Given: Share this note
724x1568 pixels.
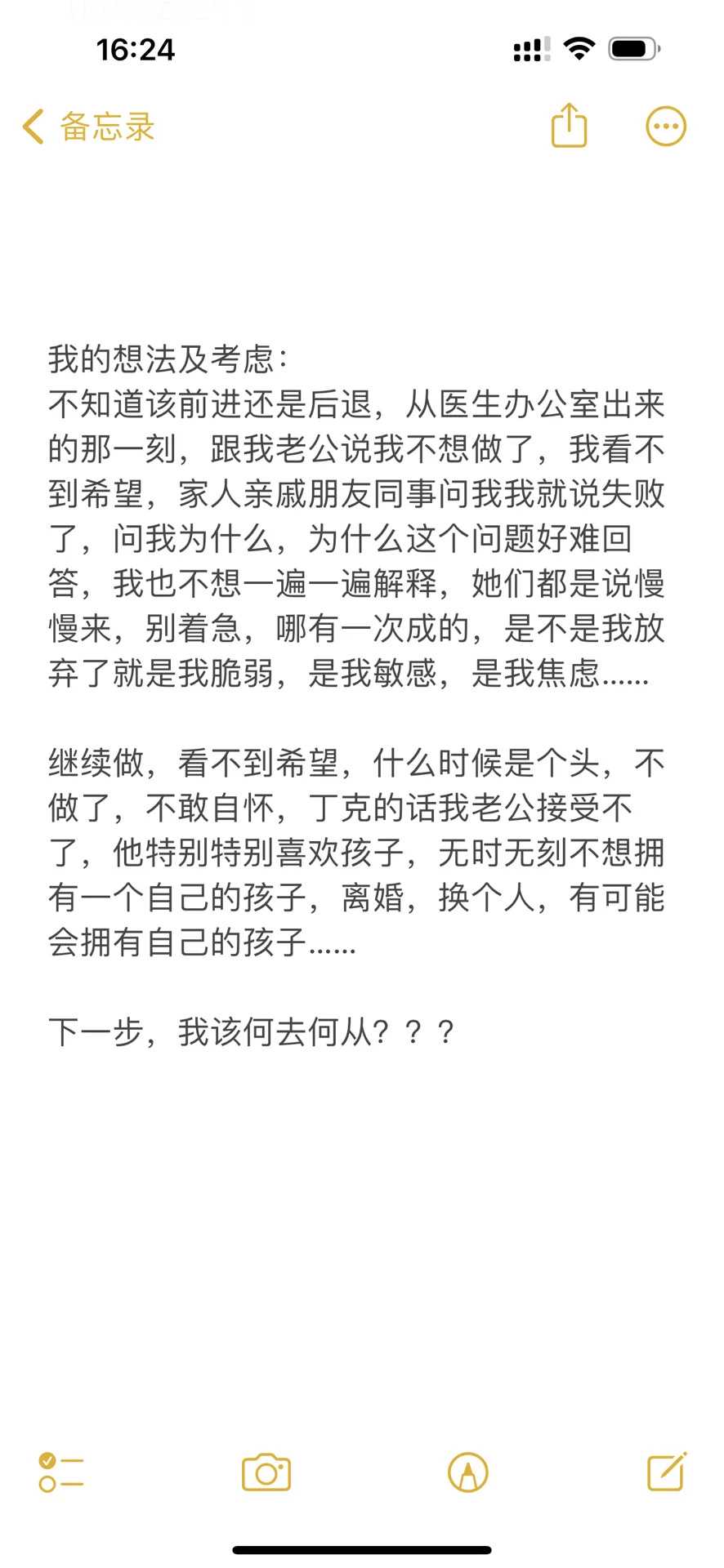Looking at the screenshot, I should (x=569, y=126).
